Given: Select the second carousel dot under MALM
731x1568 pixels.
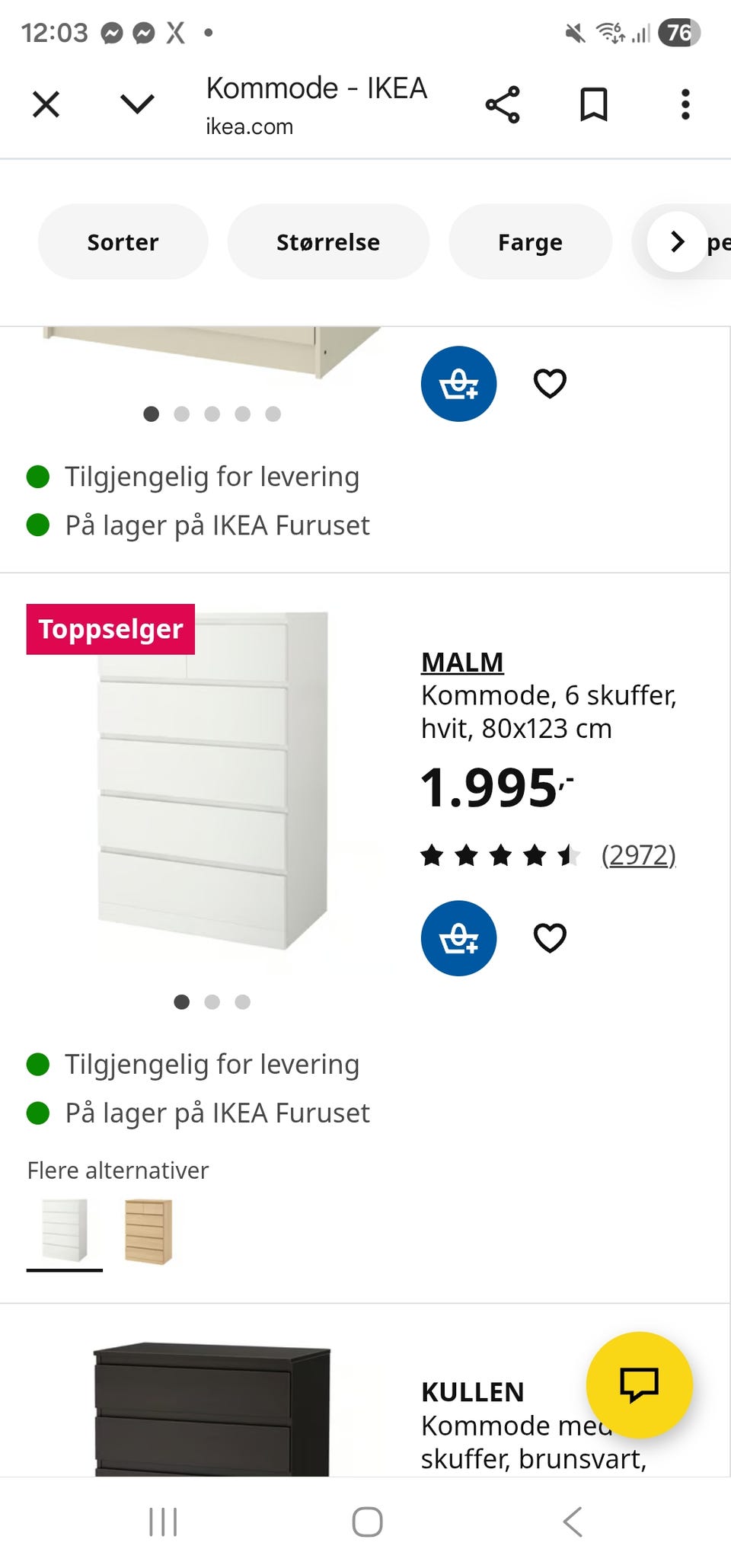Looking at the screenshot, I should tap(212, 1002).
